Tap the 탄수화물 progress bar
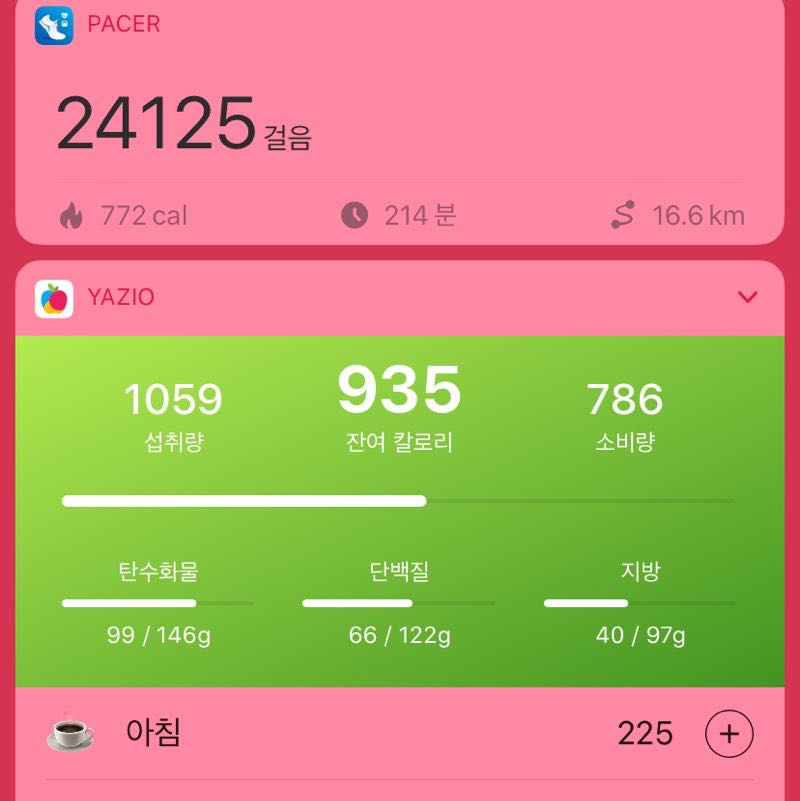Screen dimensions: 800x801 pos(158,603)
